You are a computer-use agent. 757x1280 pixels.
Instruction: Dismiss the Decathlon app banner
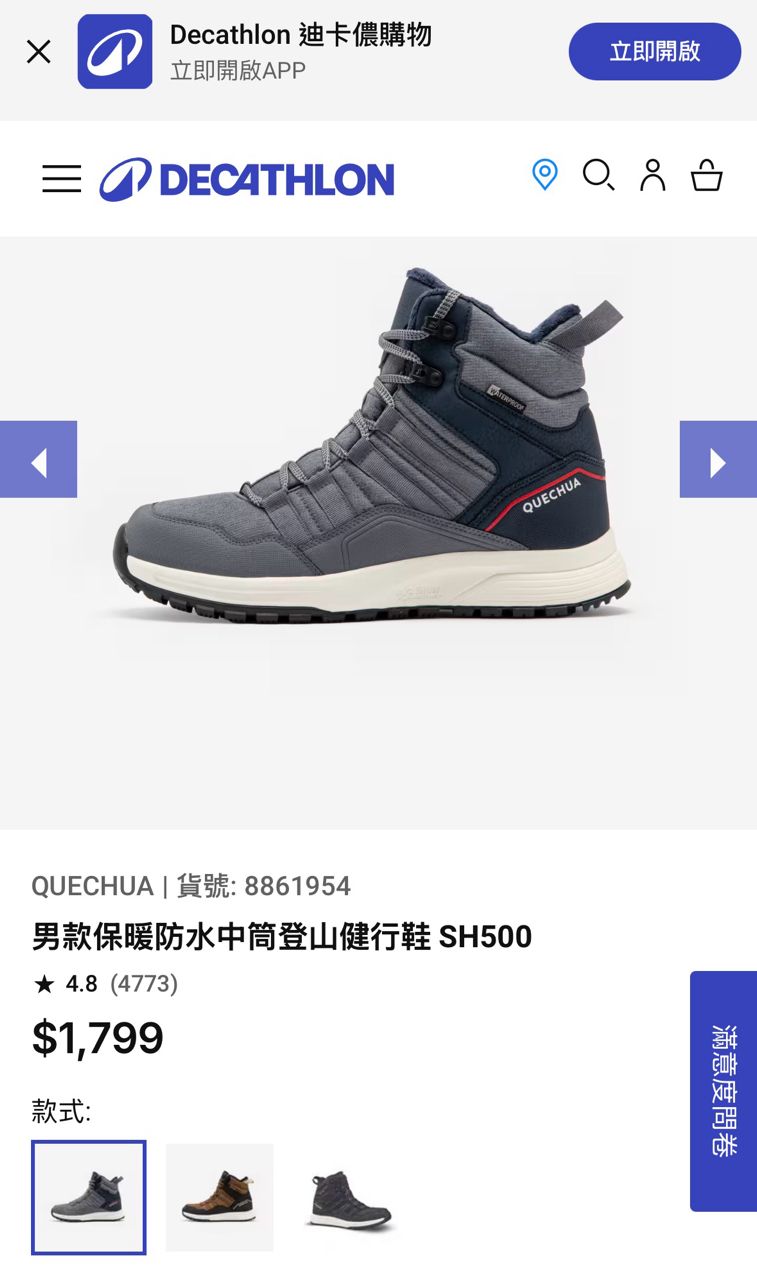[38, 52]
